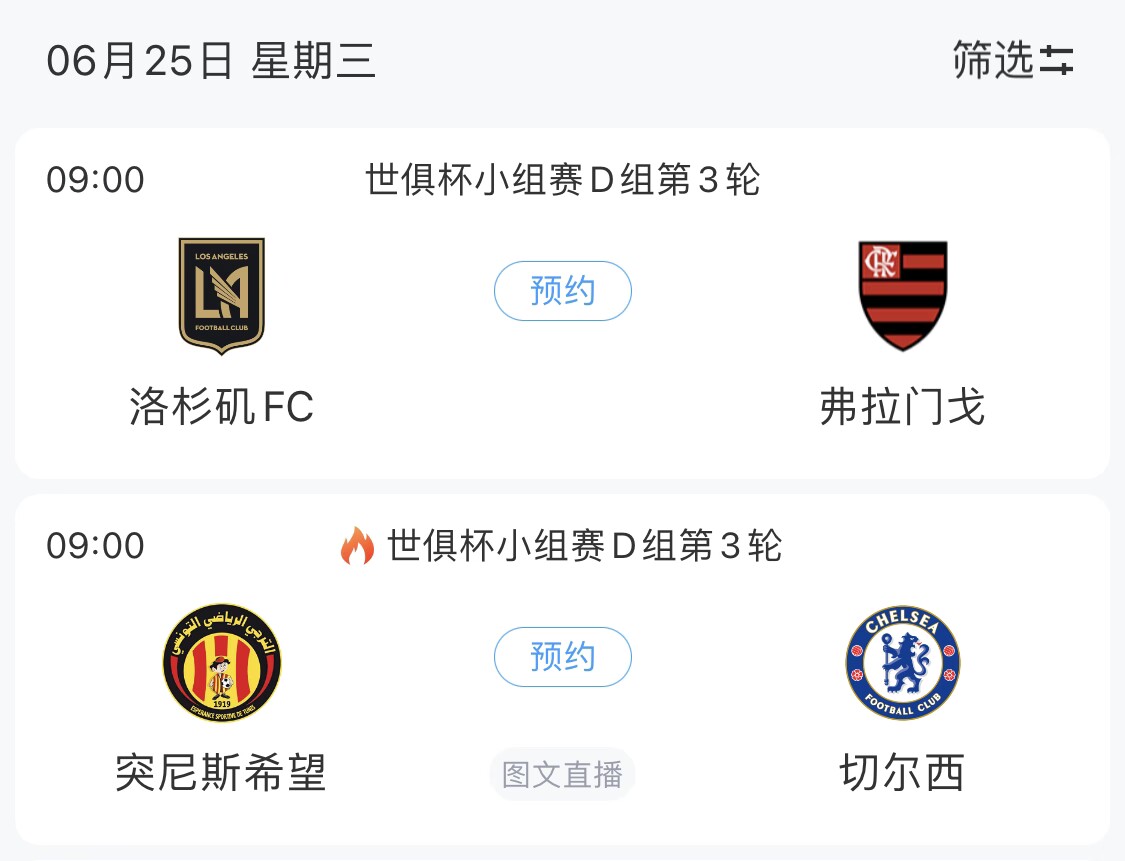This screenshot has width=1125, height=861.
Task: Open 图文直播 for the 切尔西 match
Action: pyautogui.click(x=562, y=775)
